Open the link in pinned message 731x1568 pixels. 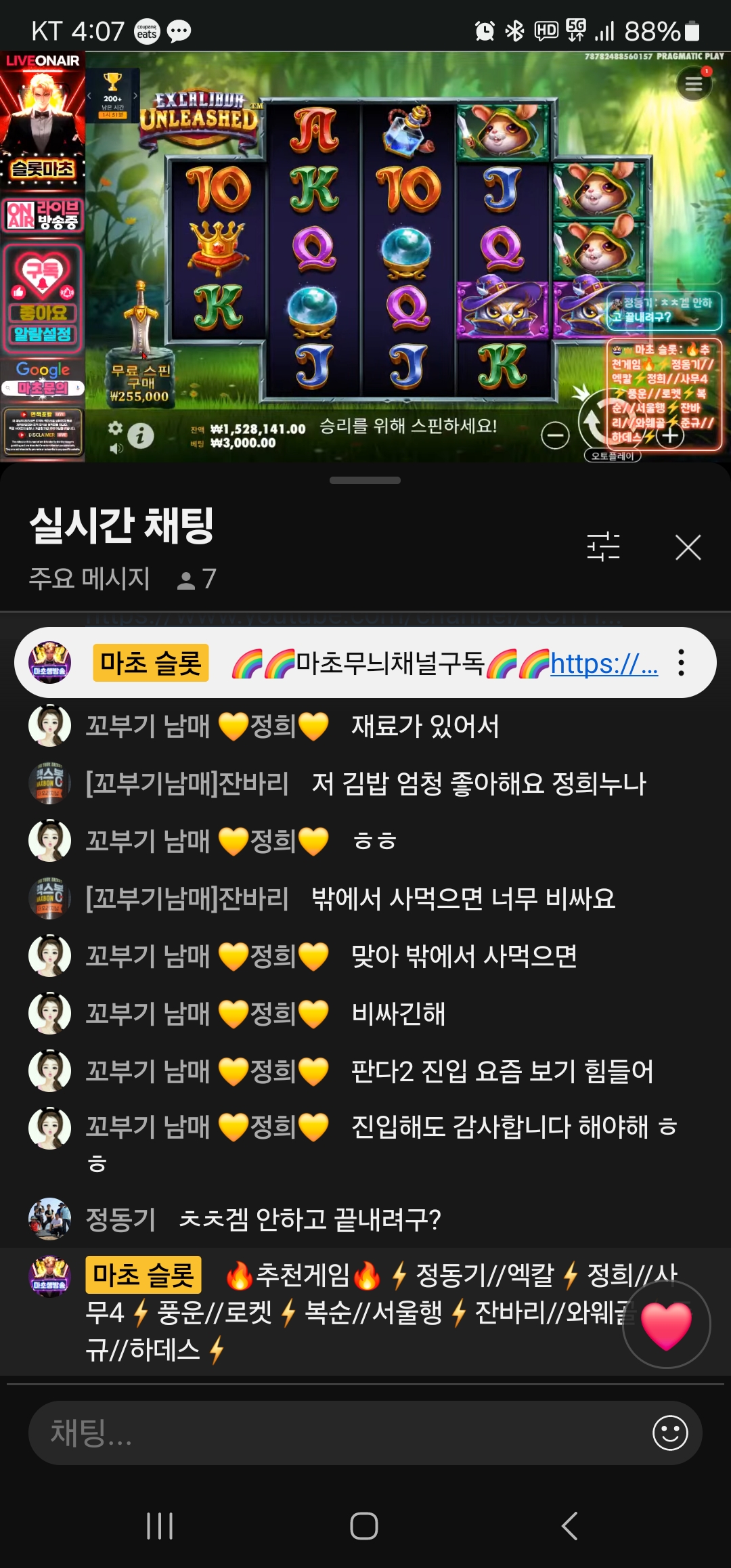point(604,664)
